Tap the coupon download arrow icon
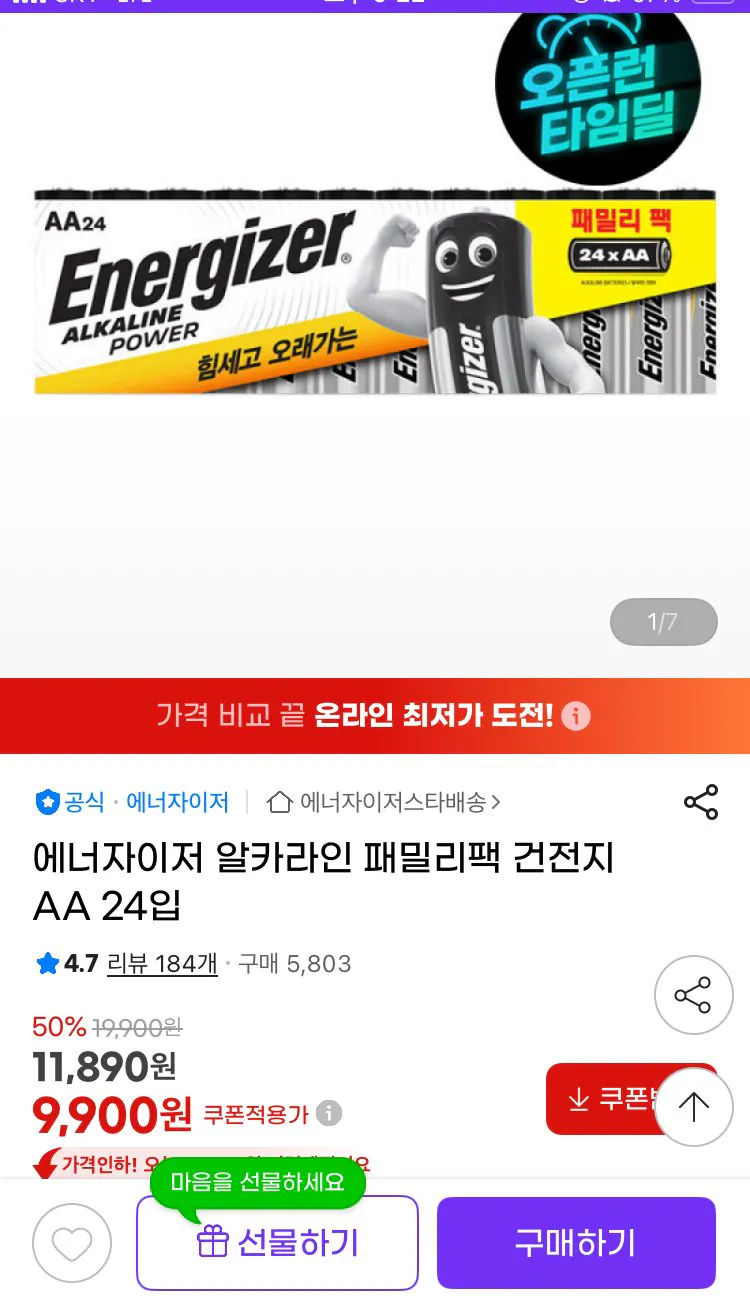Screen dimensions: 750x1307 [x=578, y=1098]
